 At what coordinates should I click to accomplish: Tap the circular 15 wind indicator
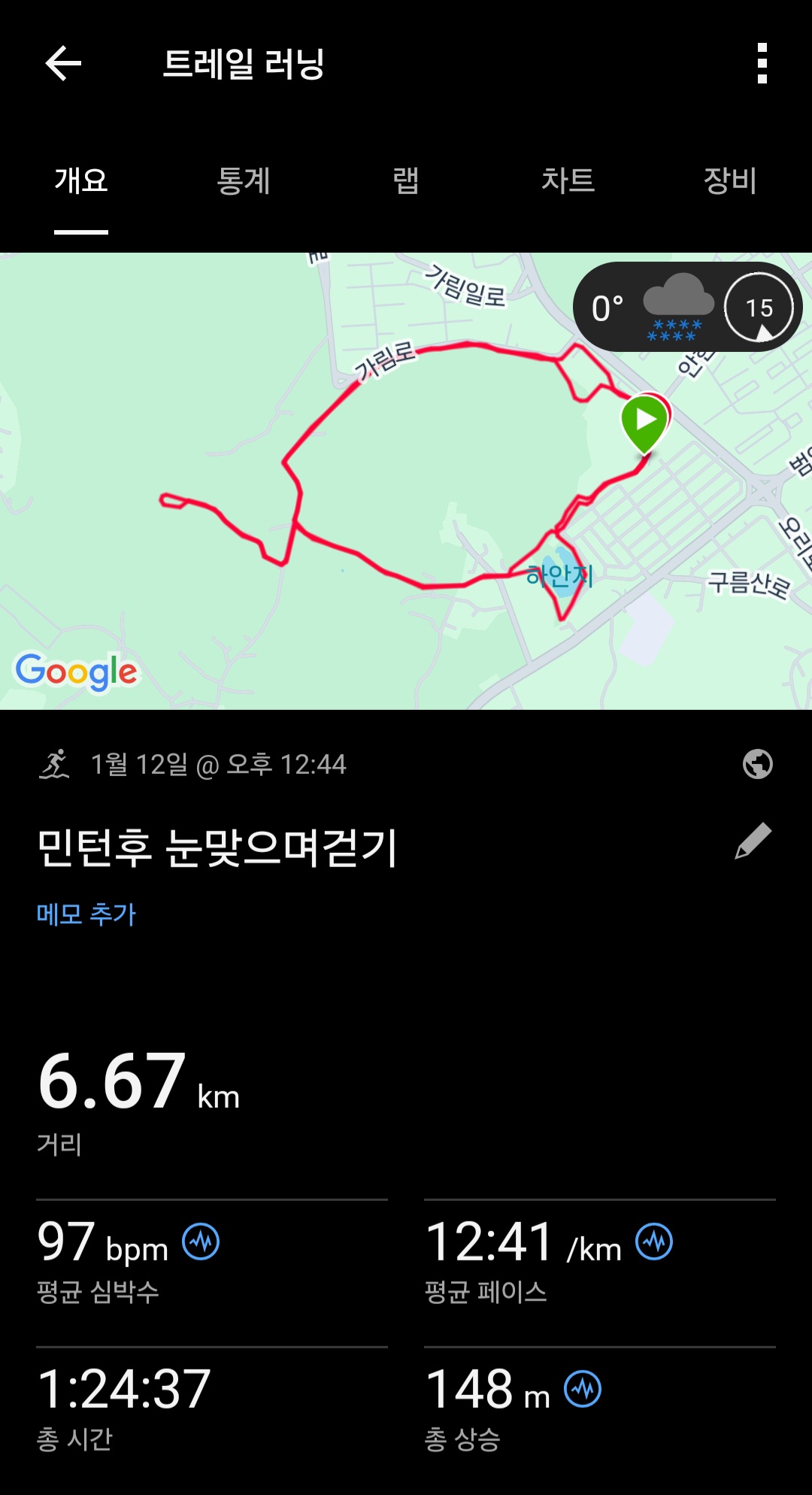[759, 306]
